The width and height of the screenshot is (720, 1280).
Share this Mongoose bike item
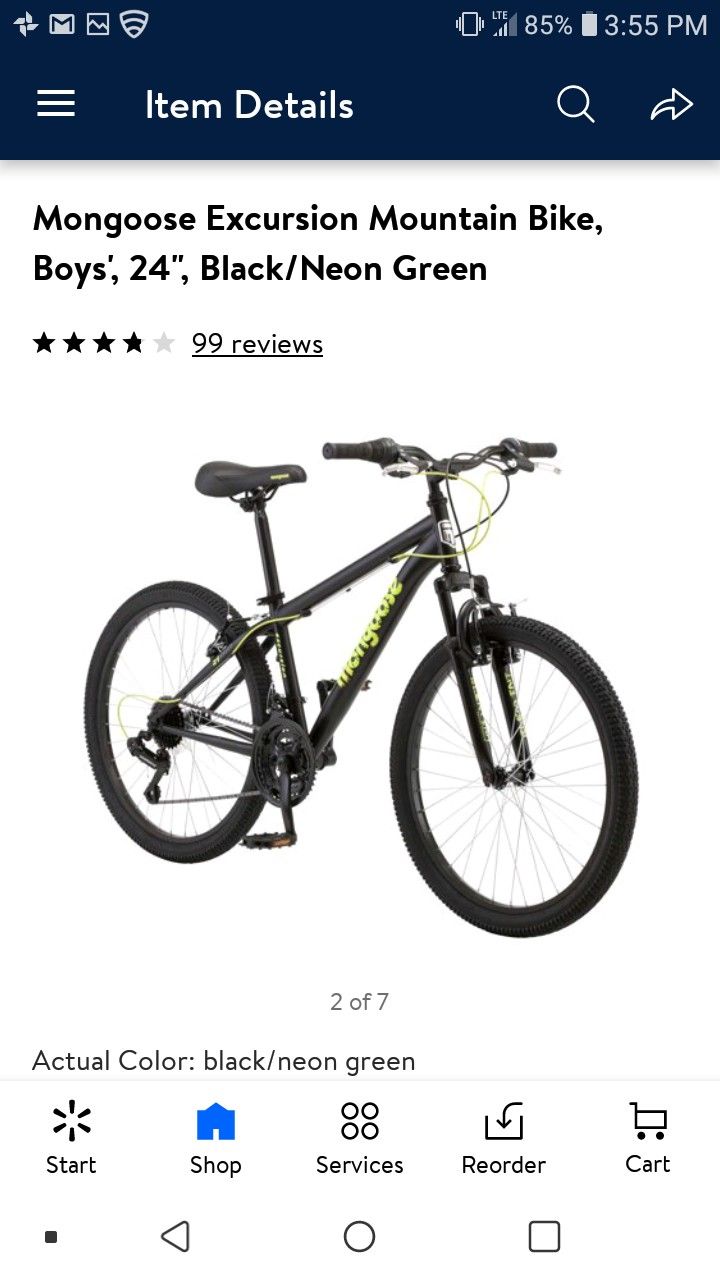[671, 104]
